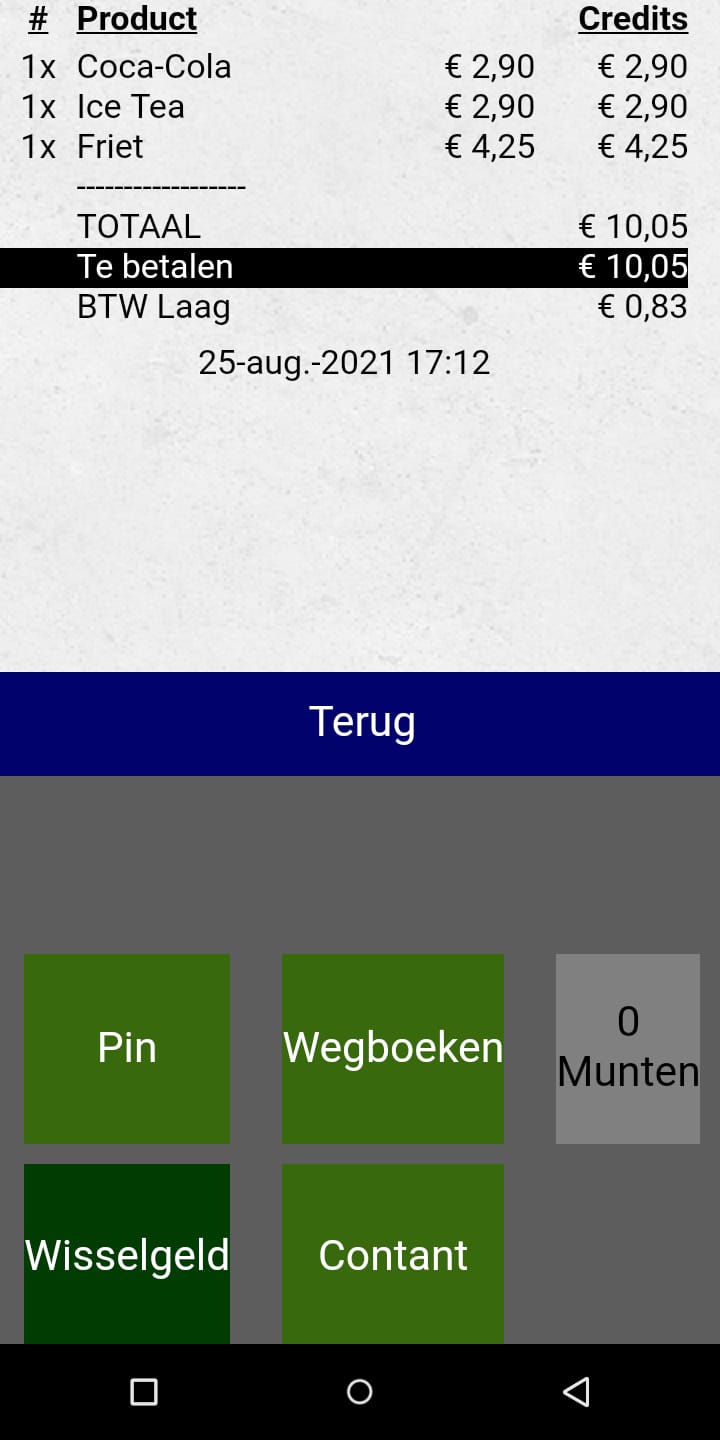This screenshot has width=720, height=1440.
Task: Choose Contant payment
Action: (392, 1254)
